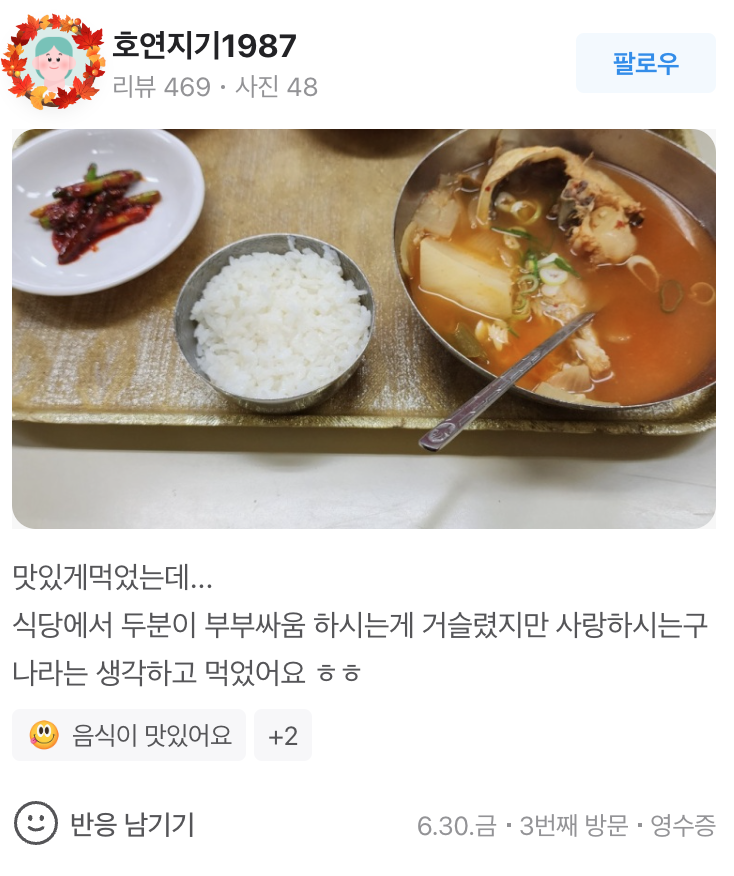The image size is (734, 876).
Task: Leave a reaction with 반응 남기기
Action: click(x=105, y=825)
